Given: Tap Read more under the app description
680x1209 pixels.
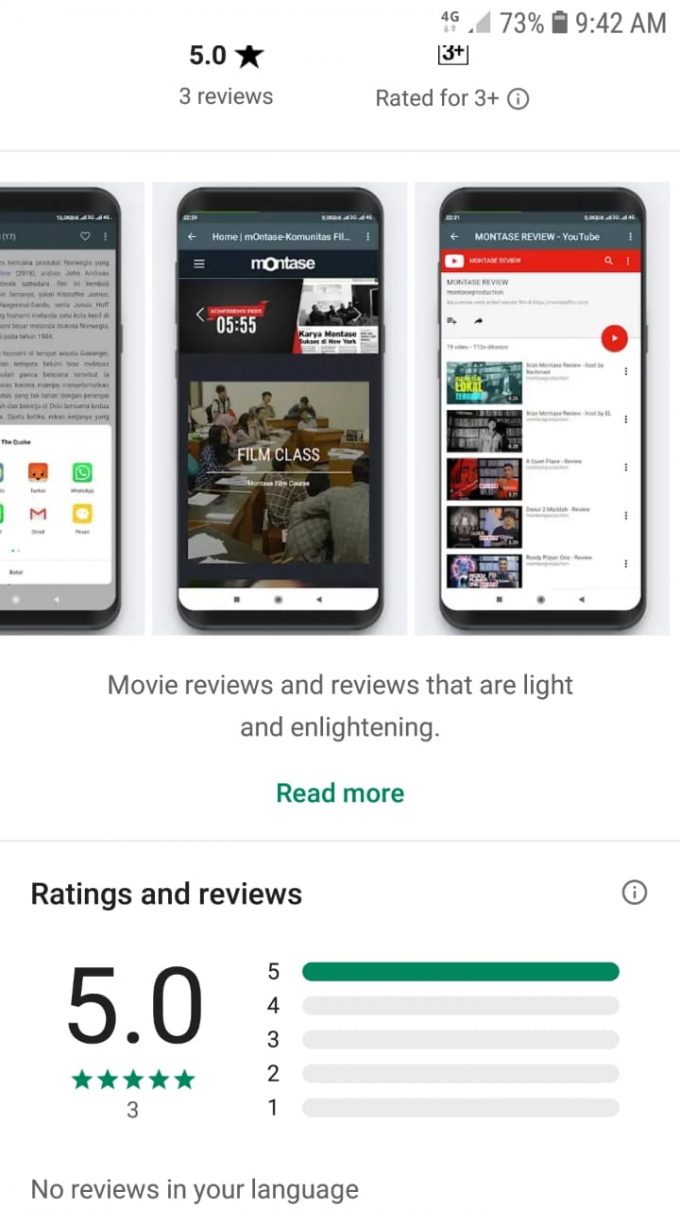Looking at the screenshot, I should [340, 793].
